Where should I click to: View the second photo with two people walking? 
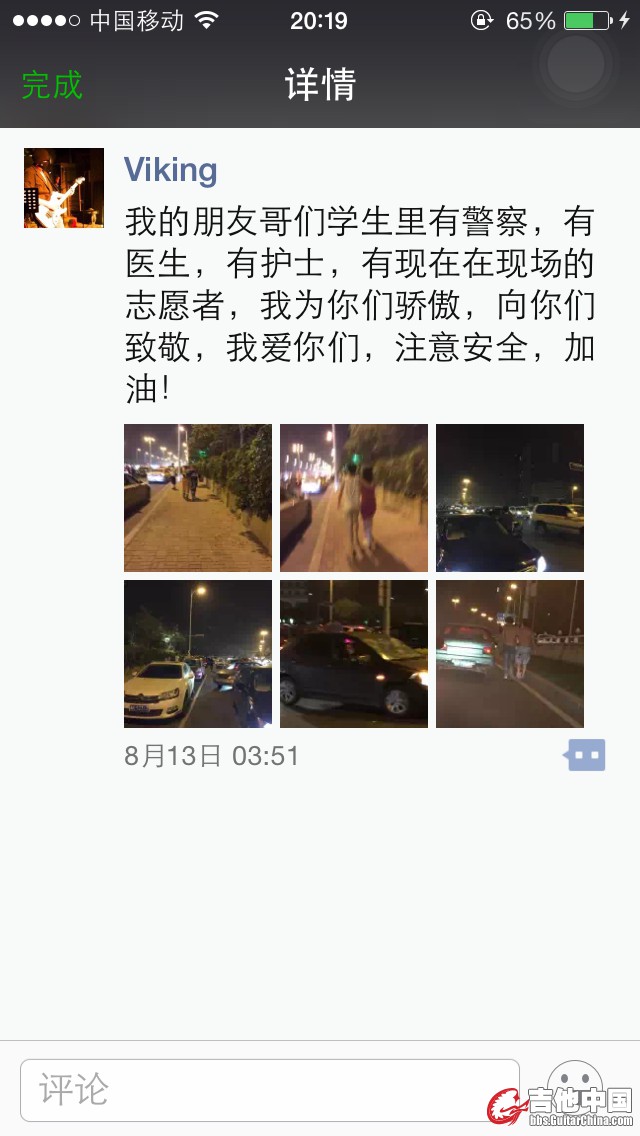[x=354, y=498]
